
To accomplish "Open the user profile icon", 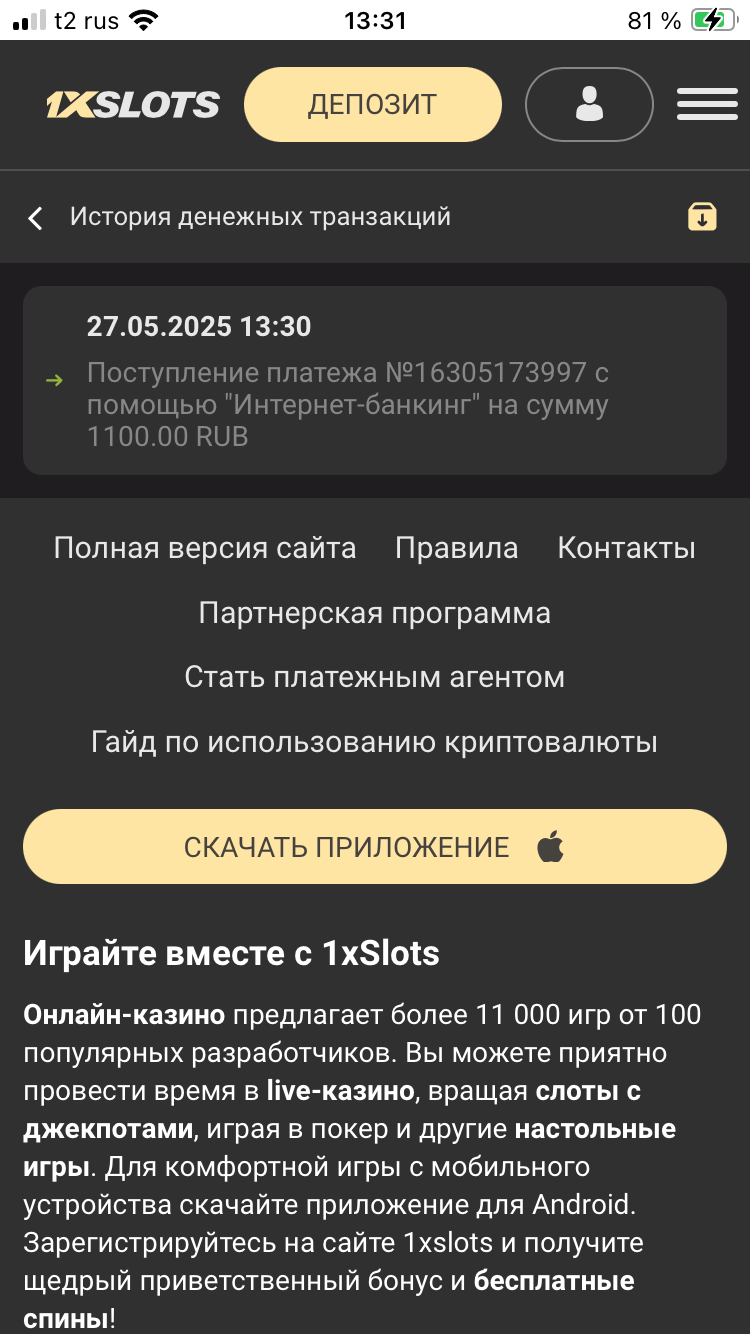I will 589,104.
